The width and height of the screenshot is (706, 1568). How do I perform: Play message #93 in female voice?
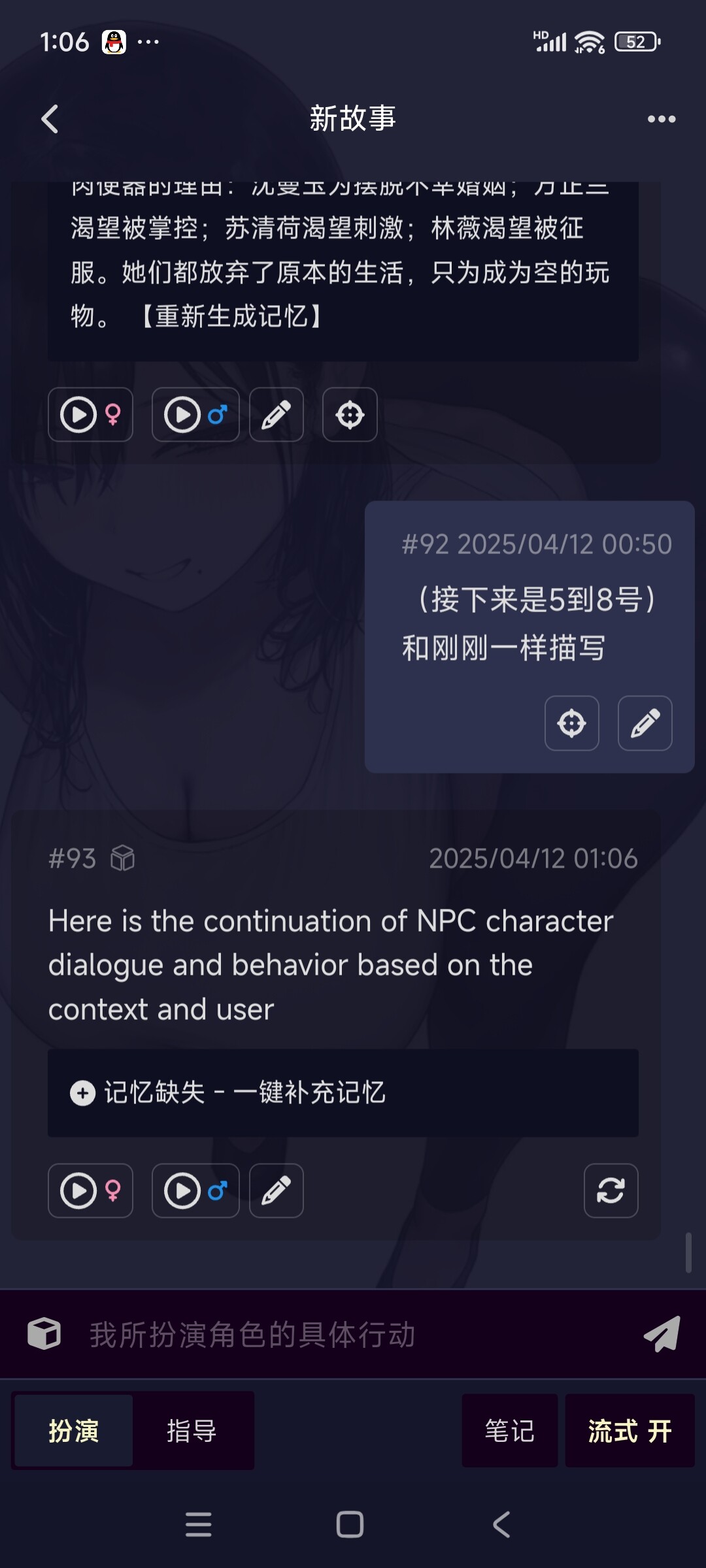[x=90, y=1190]
